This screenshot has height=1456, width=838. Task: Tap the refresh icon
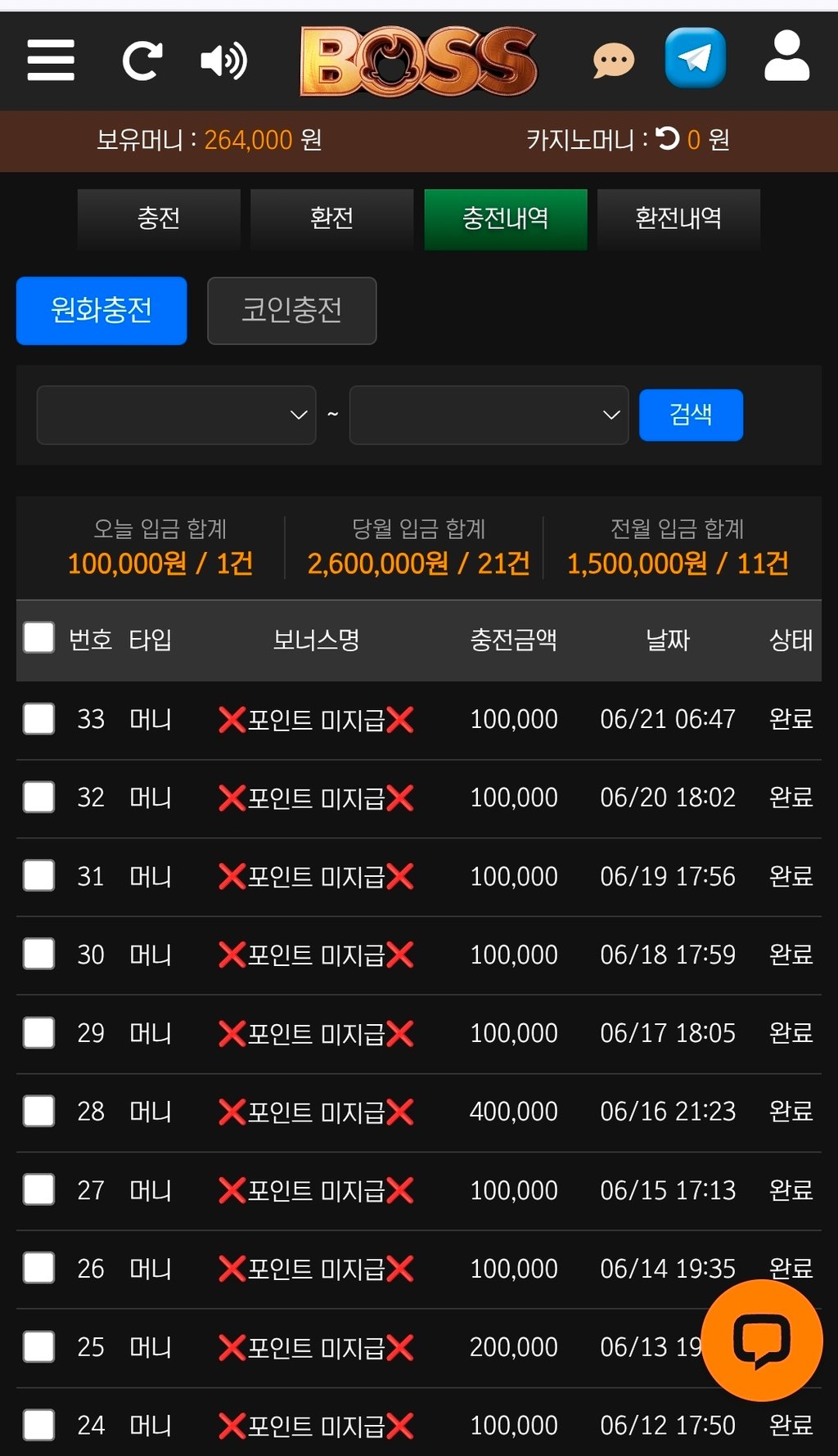pyautogui.click(x=142, y=61)
